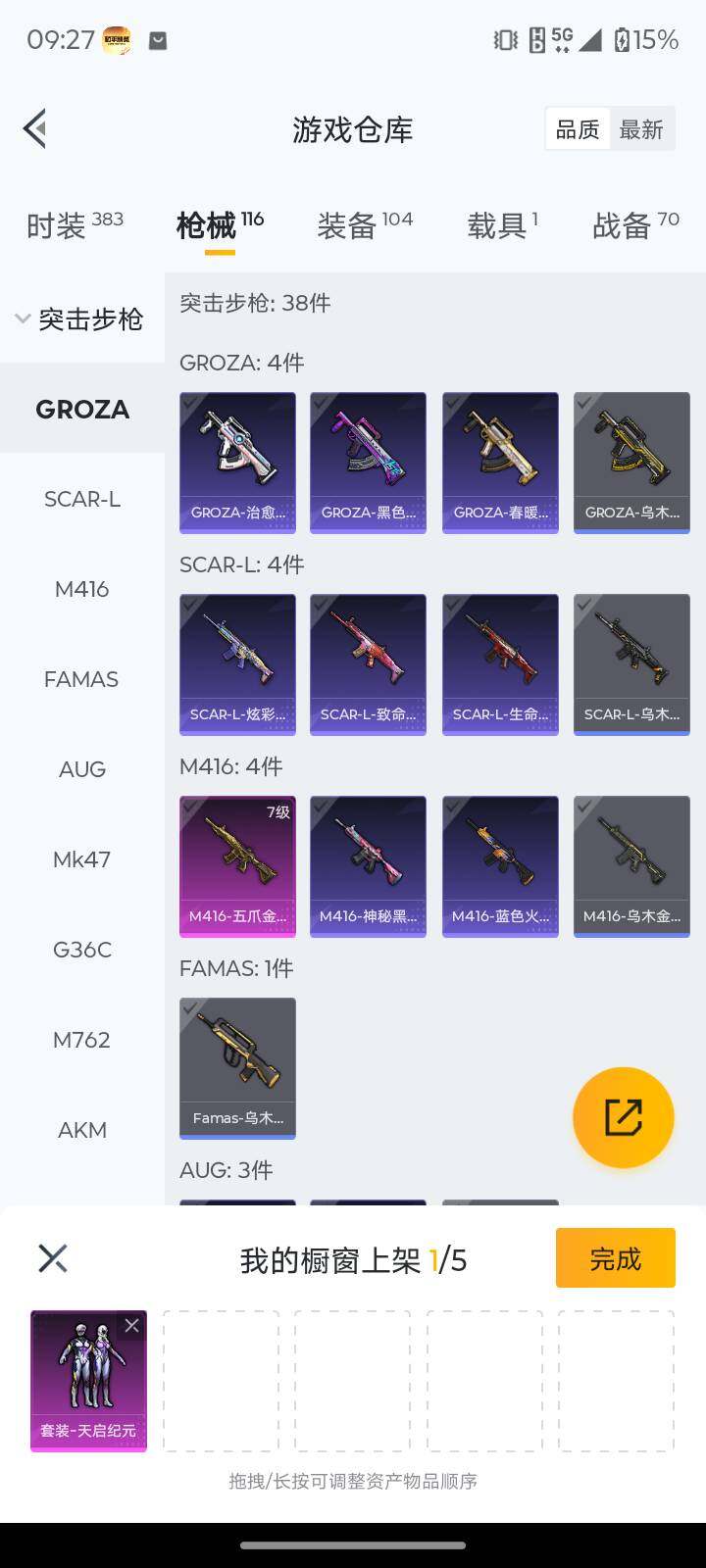Image resolution: width=706 pixels, height=1568 pixels.
Task: Go back using the top-left arrow
Action: click(x=35, y=128)
